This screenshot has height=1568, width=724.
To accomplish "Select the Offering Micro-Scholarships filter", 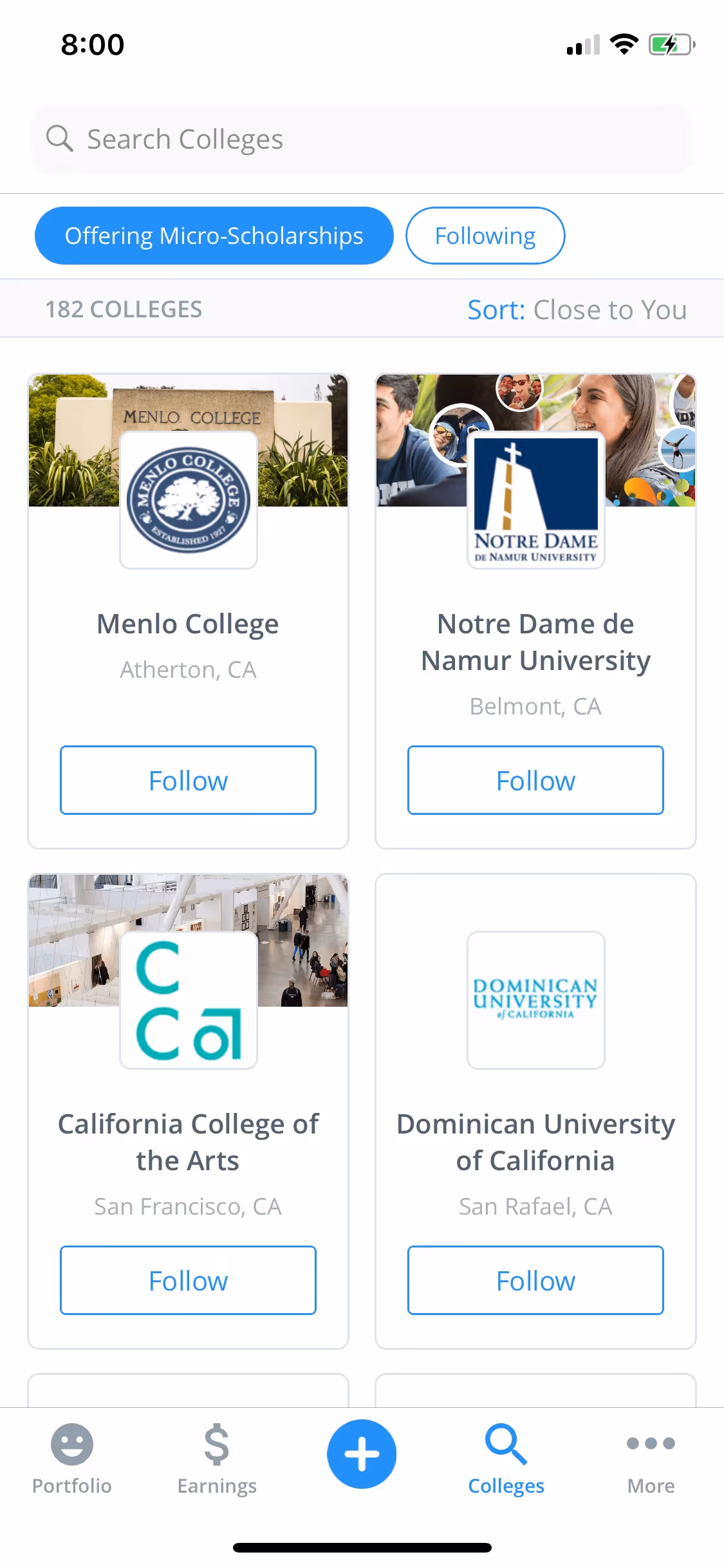I will click(x=214, y=236).
